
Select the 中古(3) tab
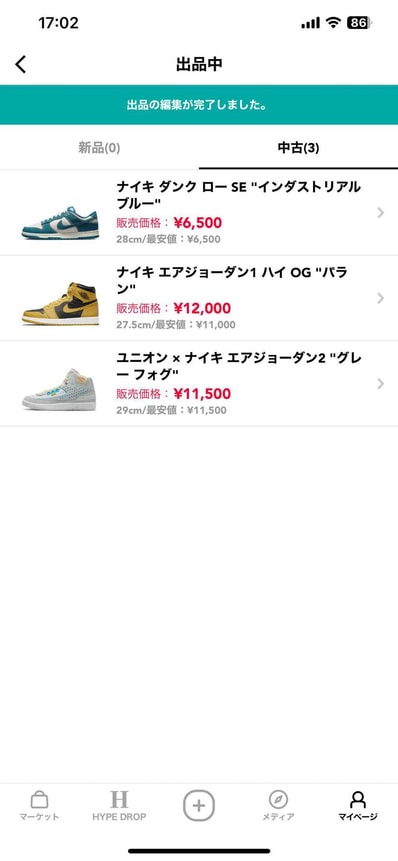pos(299,148)
